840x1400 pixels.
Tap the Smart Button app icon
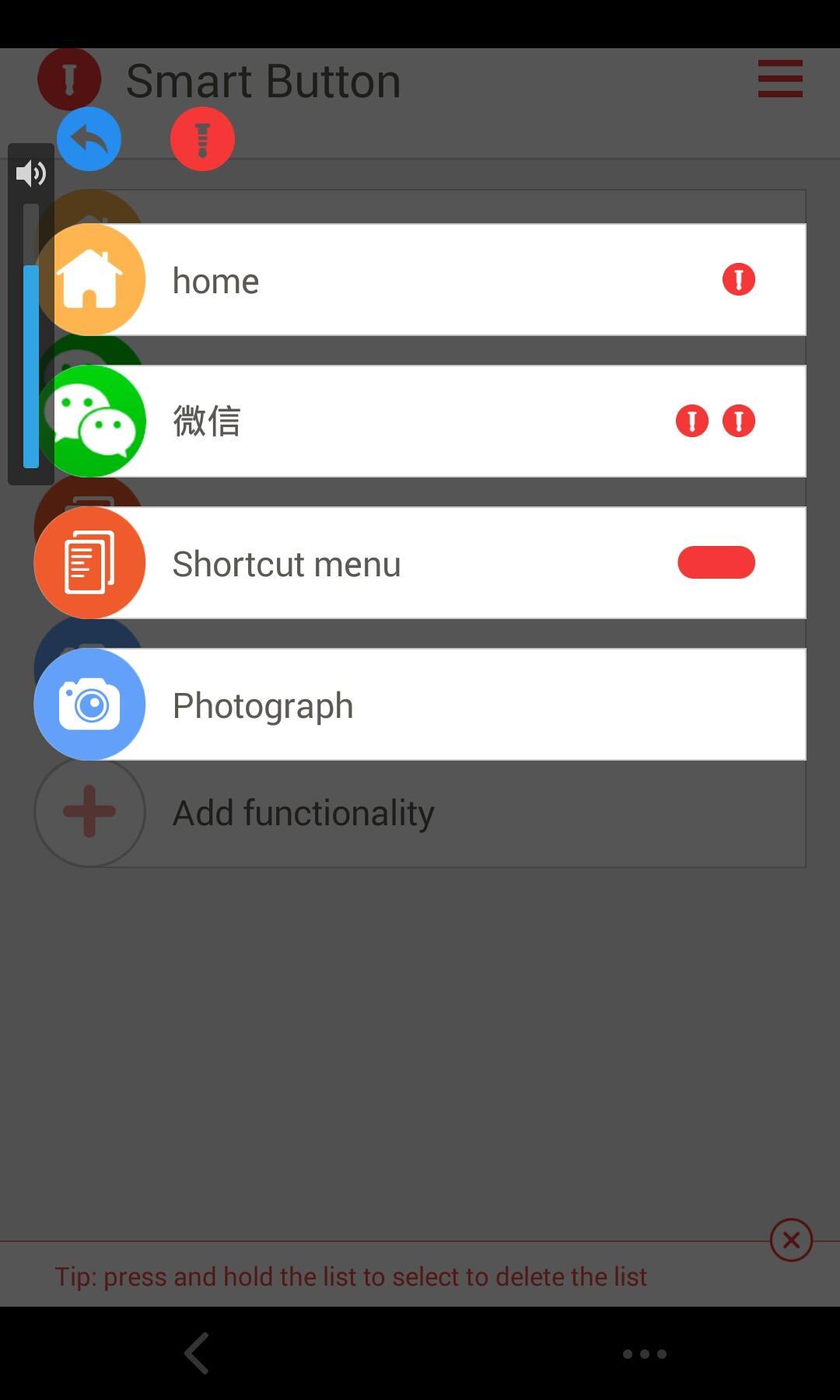[69, 78]
